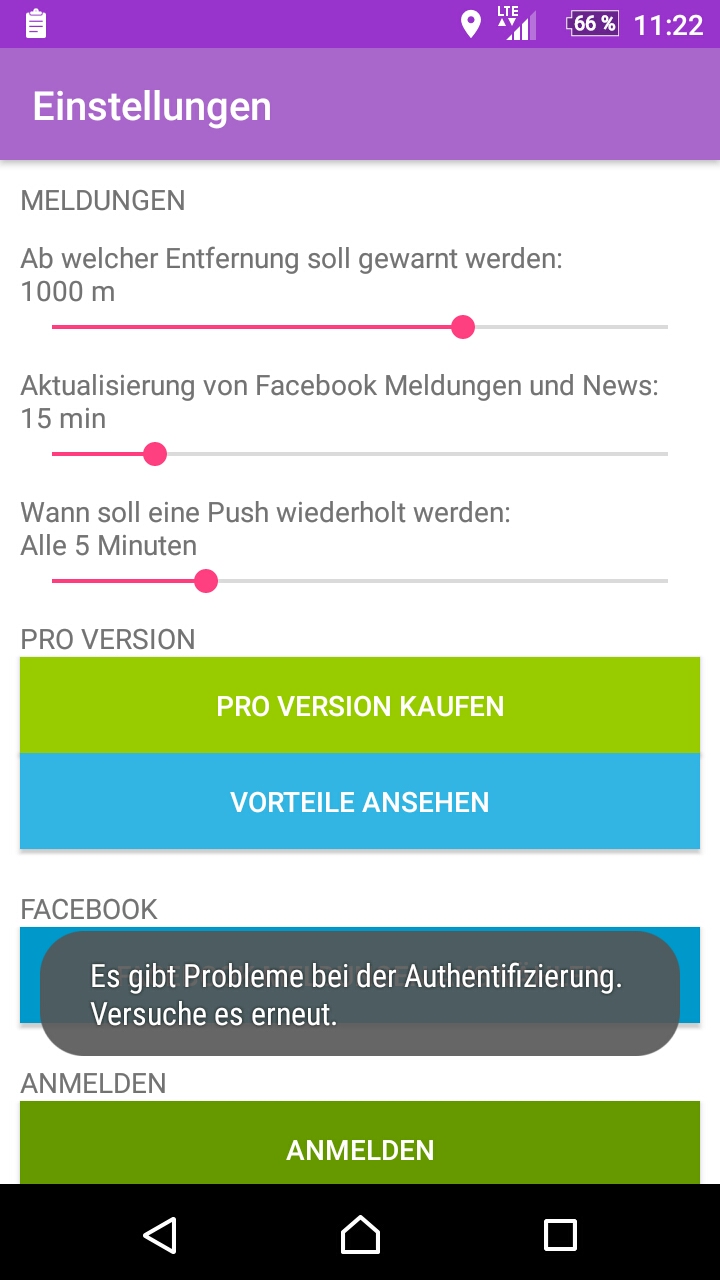Go to the home screen
Screen dimensions: 720x1280
[x=360, y=1235]
